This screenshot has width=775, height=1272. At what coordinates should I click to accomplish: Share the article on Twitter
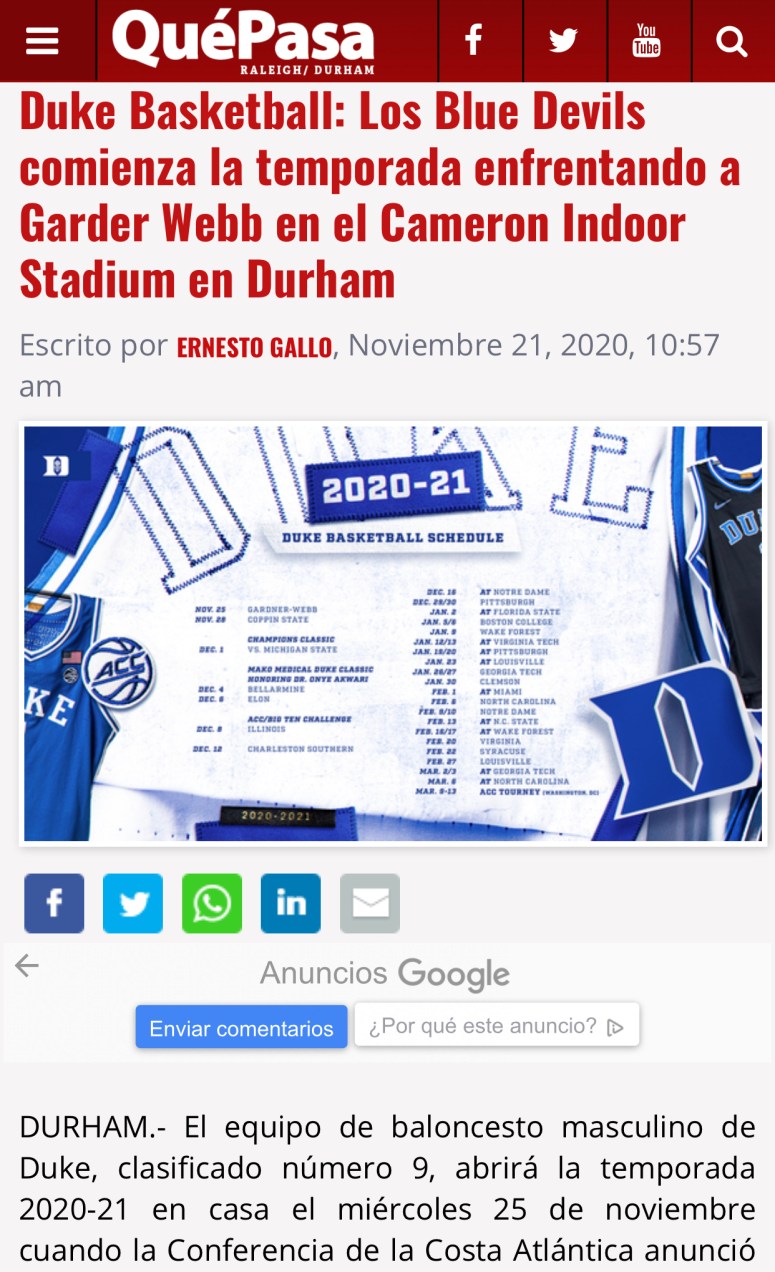click(x=133, y=903)
